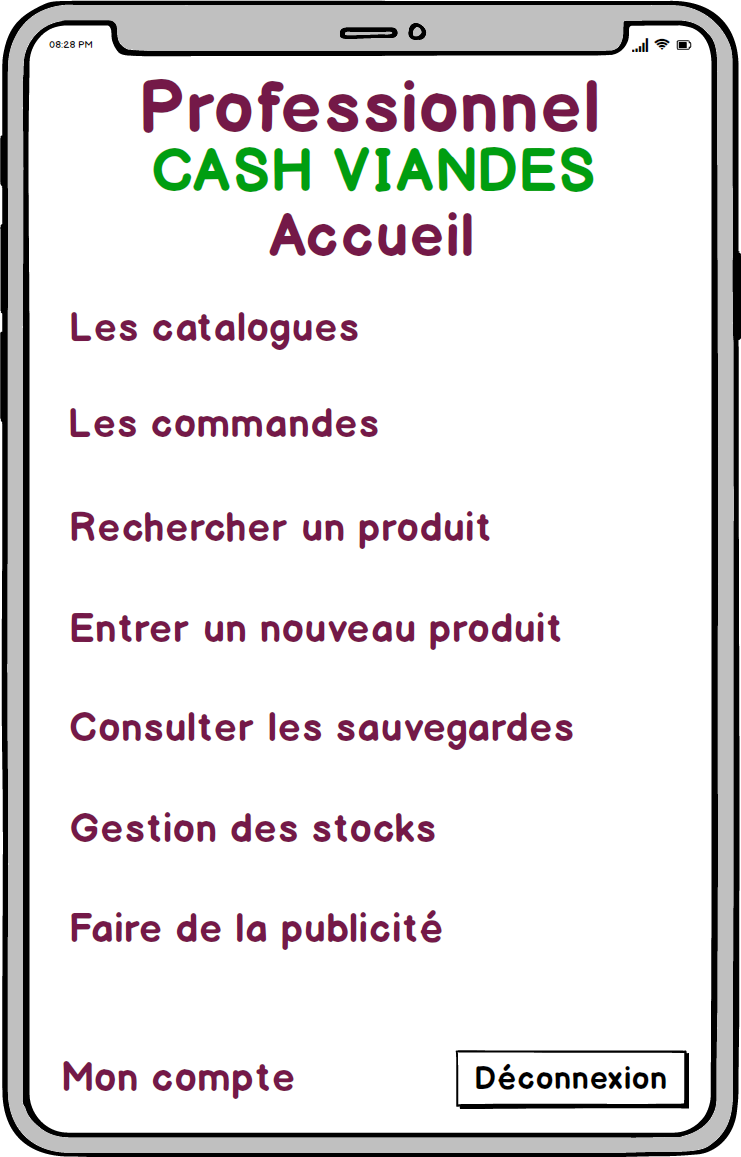
Task: Open Gestion des stocks
Action: pos(253,828)
